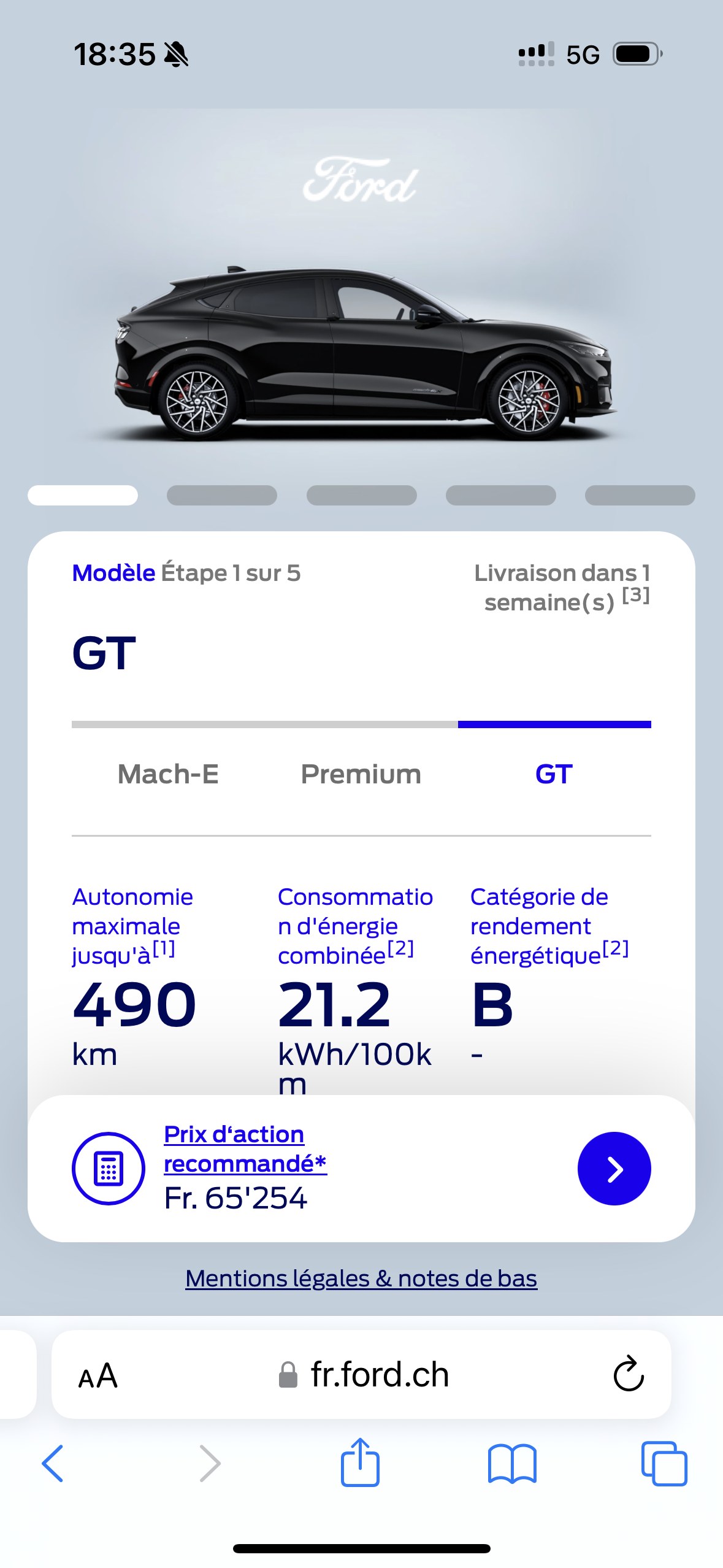Share this page
The image size is (723, 1568).
point(360,1462)
